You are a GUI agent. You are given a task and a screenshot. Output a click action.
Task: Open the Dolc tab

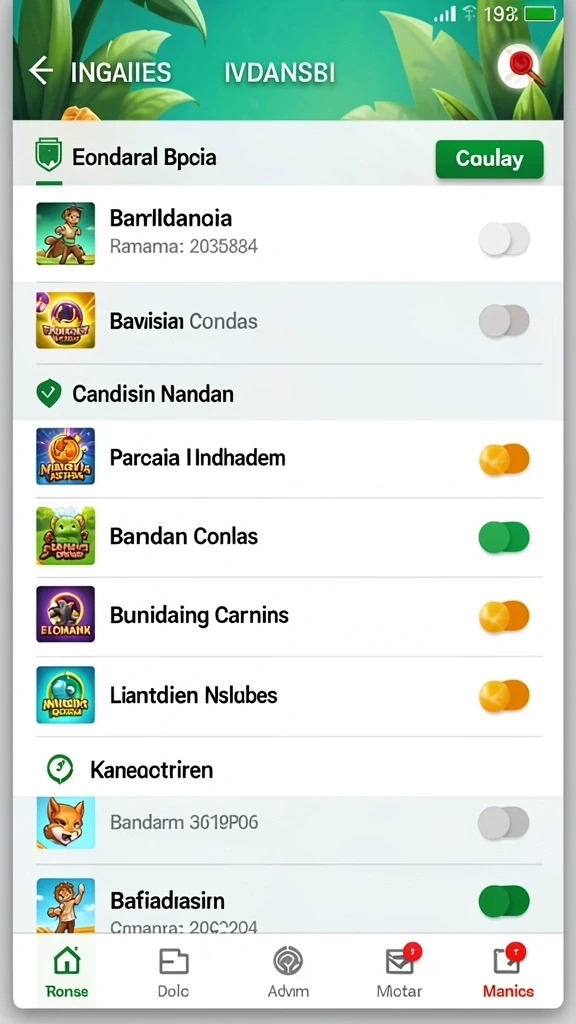[173, 972]
